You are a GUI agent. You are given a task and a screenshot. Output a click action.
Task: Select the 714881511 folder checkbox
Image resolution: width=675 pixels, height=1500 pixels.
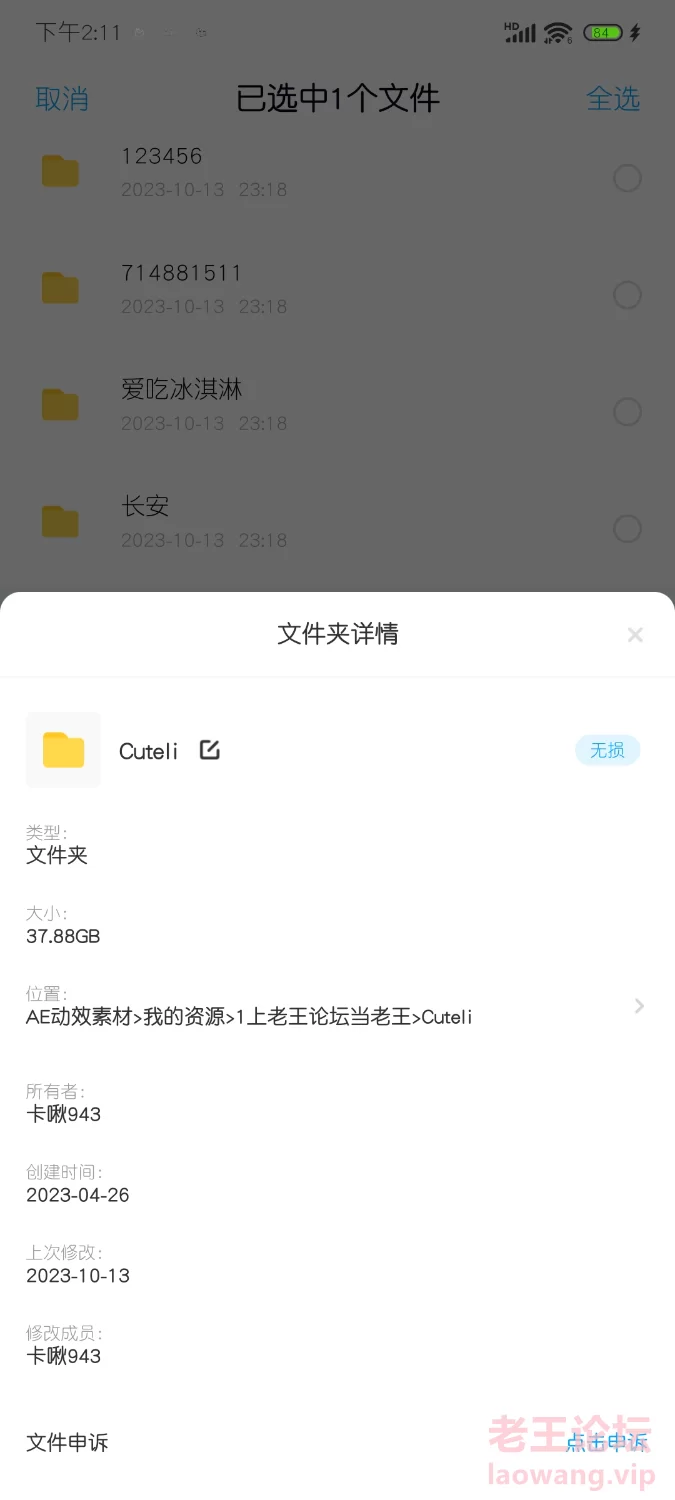pyautogui.click(x=627, y=295)
